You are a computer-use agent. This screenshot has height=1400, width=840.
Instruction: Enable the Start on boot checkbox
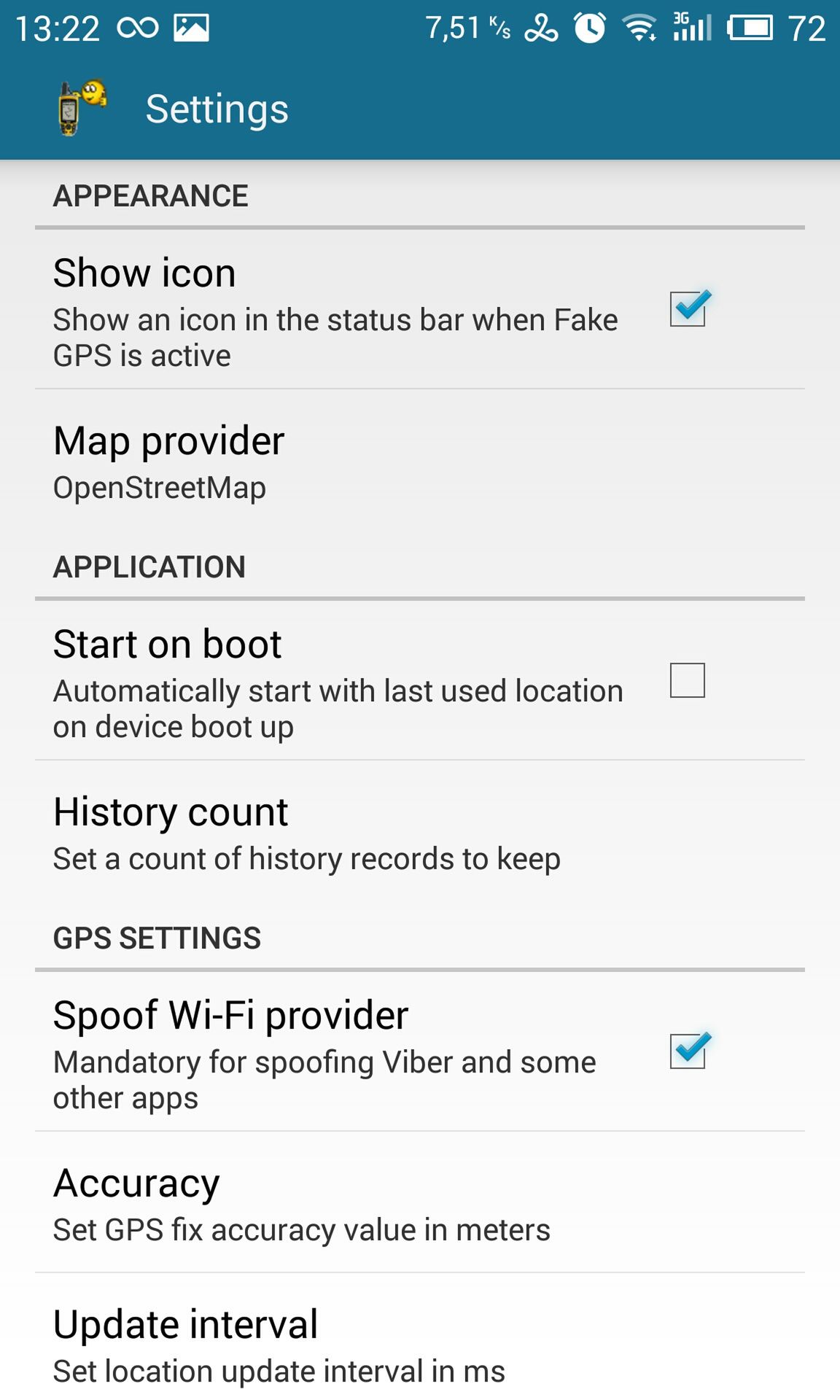[x=688, y=680]
